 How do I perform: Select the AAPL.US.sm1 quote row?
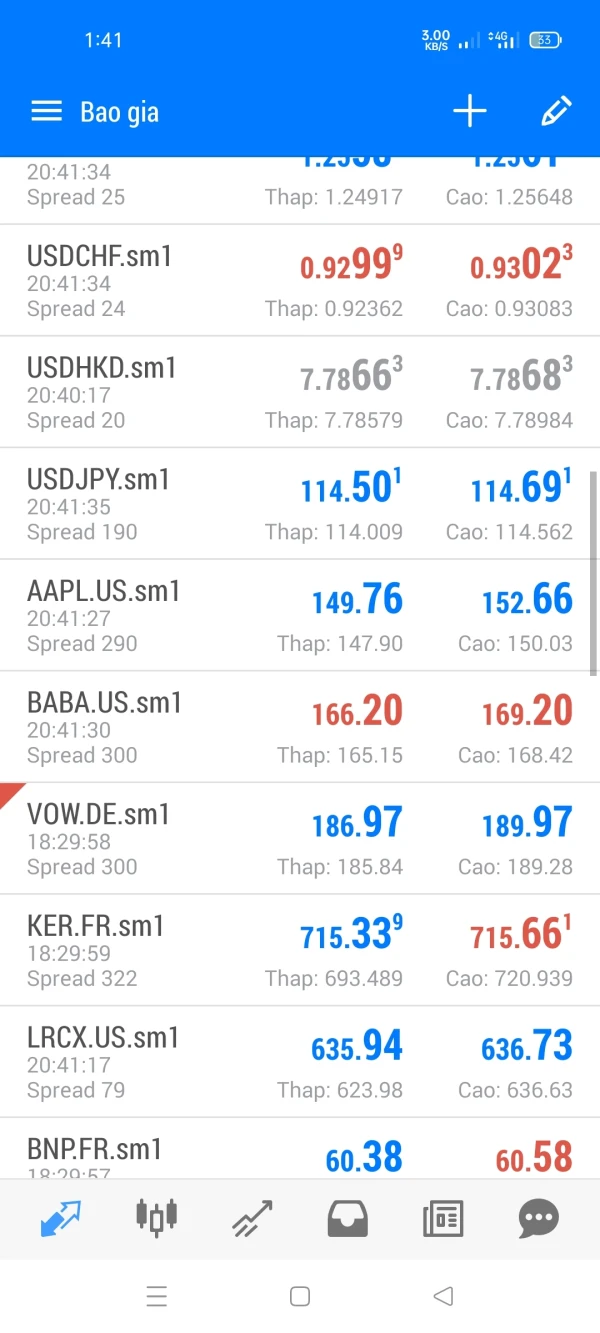coord(300,616)
